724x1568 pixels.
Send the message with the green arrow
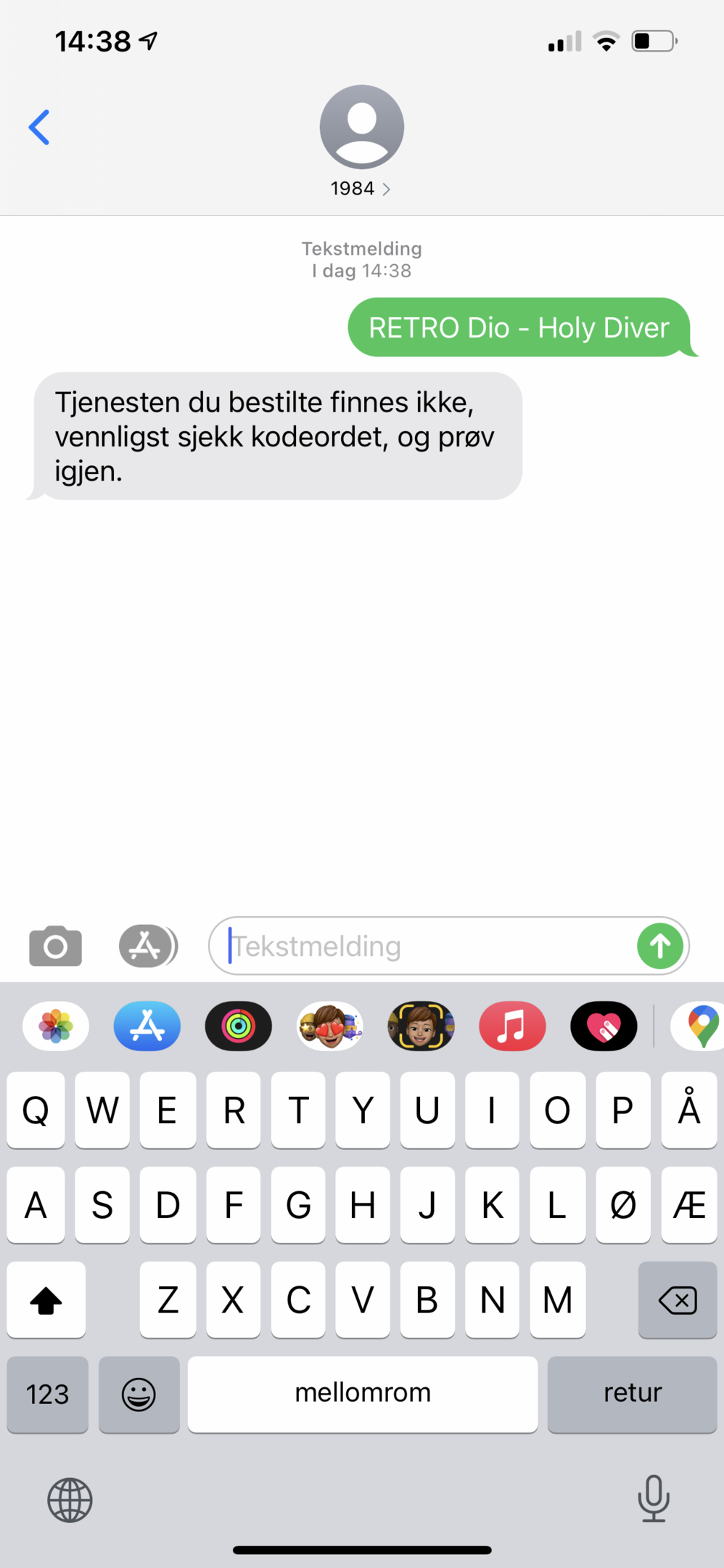(660, 946)
